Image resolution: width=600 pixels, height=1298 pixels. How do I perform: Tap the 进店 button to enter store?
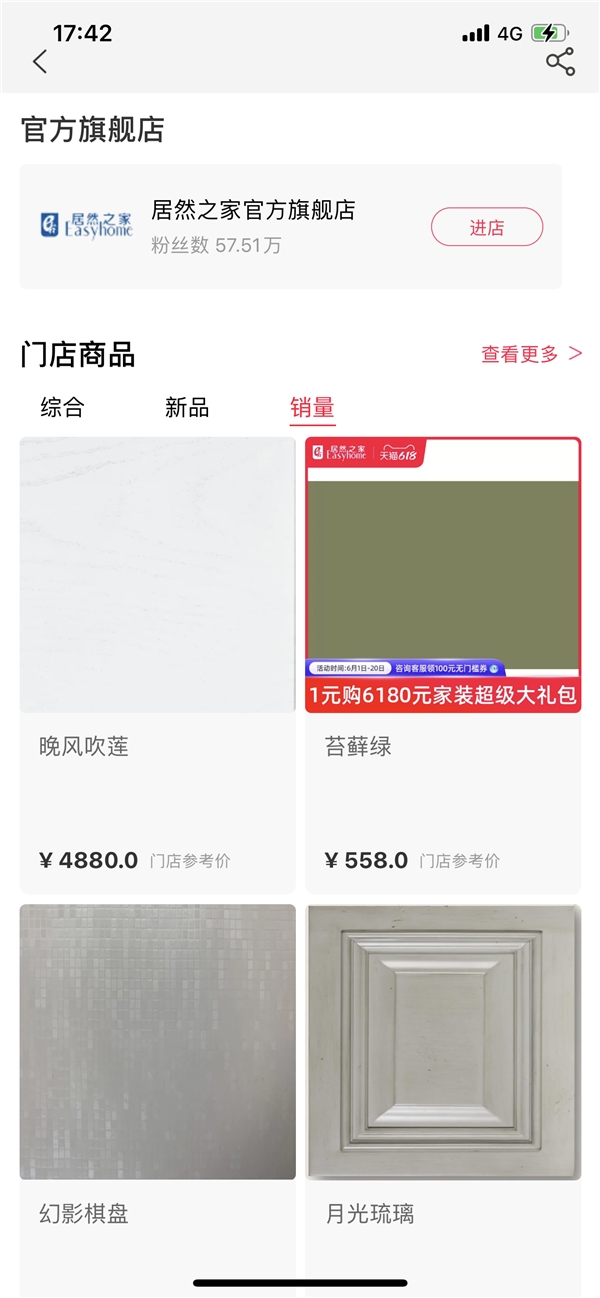(486, 227)
